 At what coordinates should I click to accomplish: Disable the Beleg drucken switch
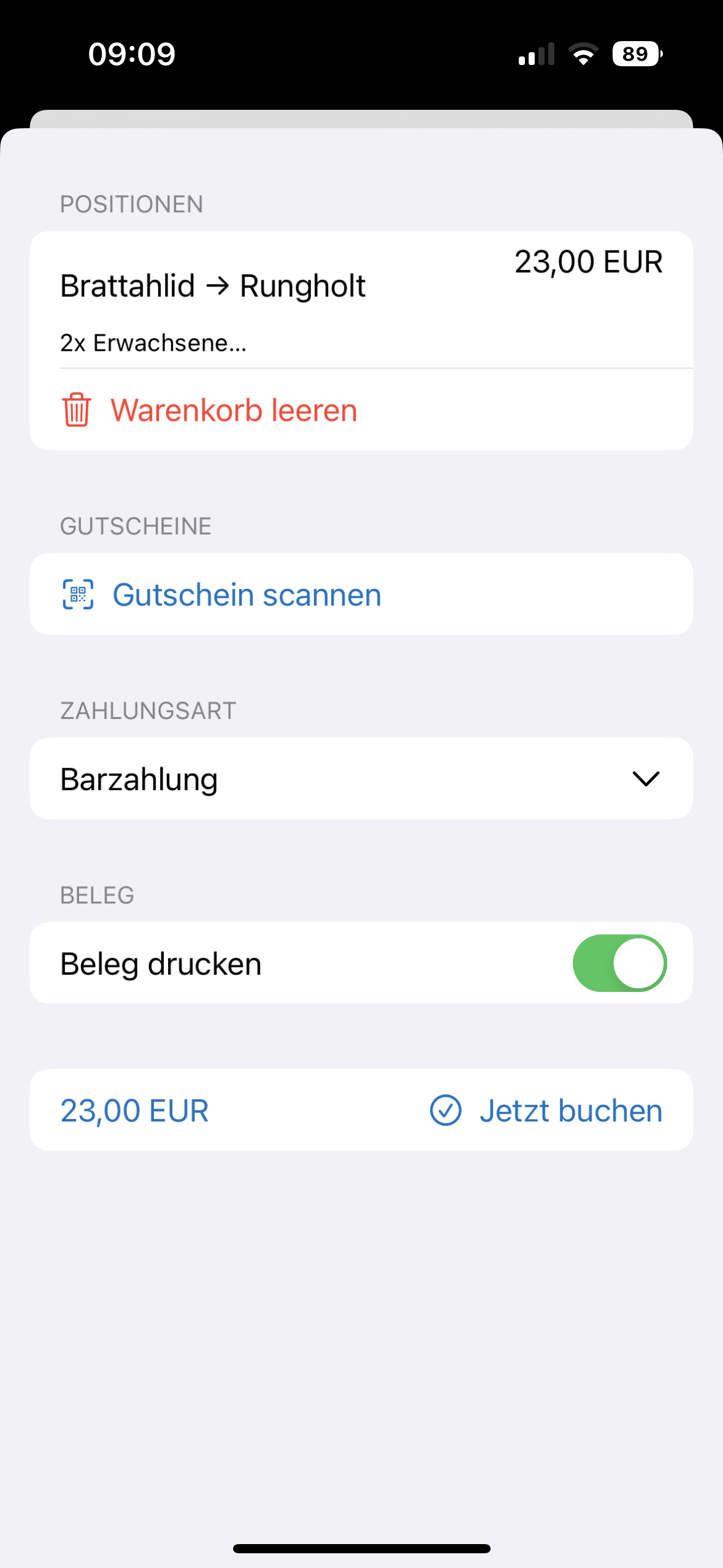tap(619, 963)
